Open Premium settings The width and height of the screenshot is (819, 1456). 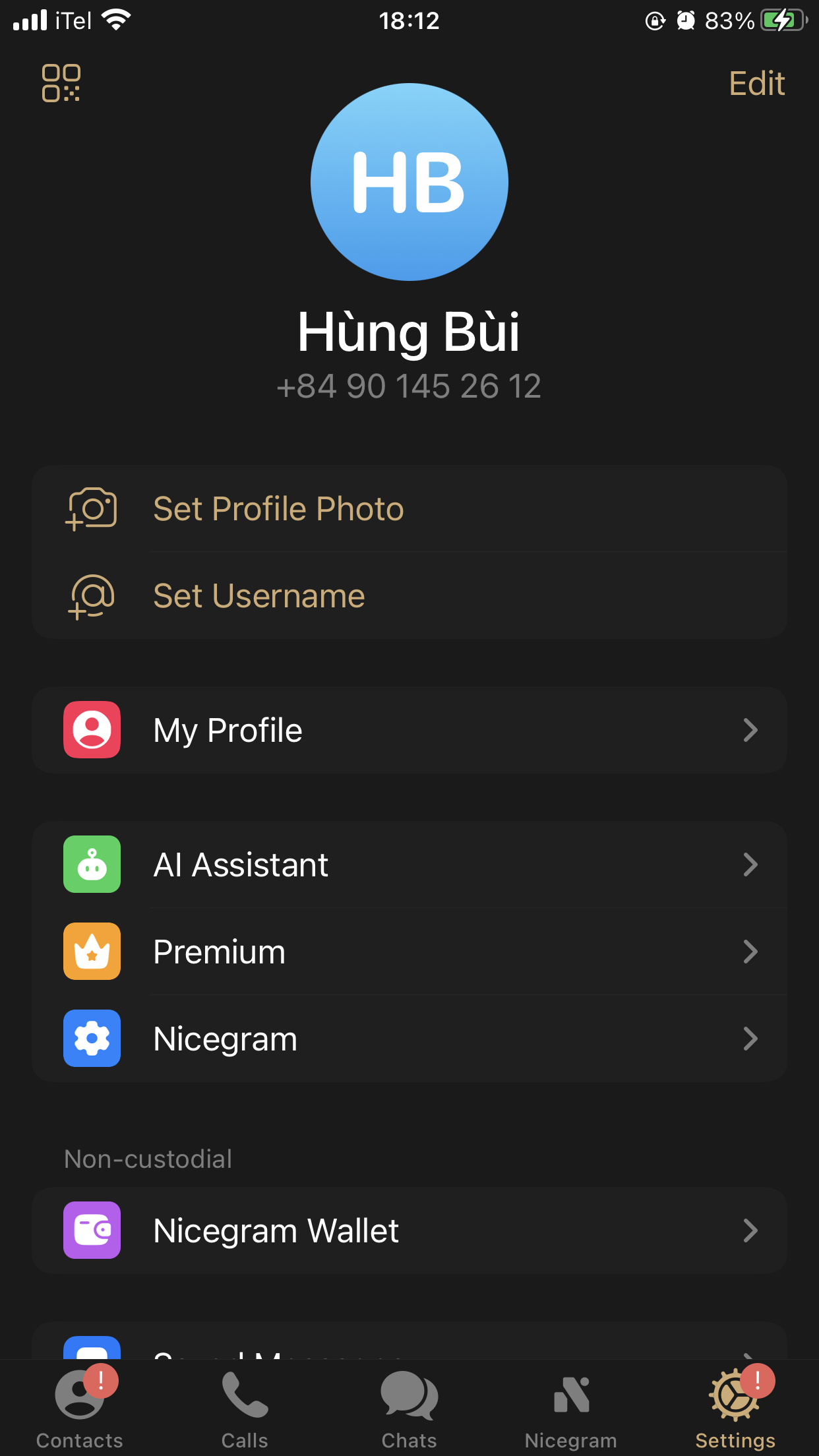[409, 952]
